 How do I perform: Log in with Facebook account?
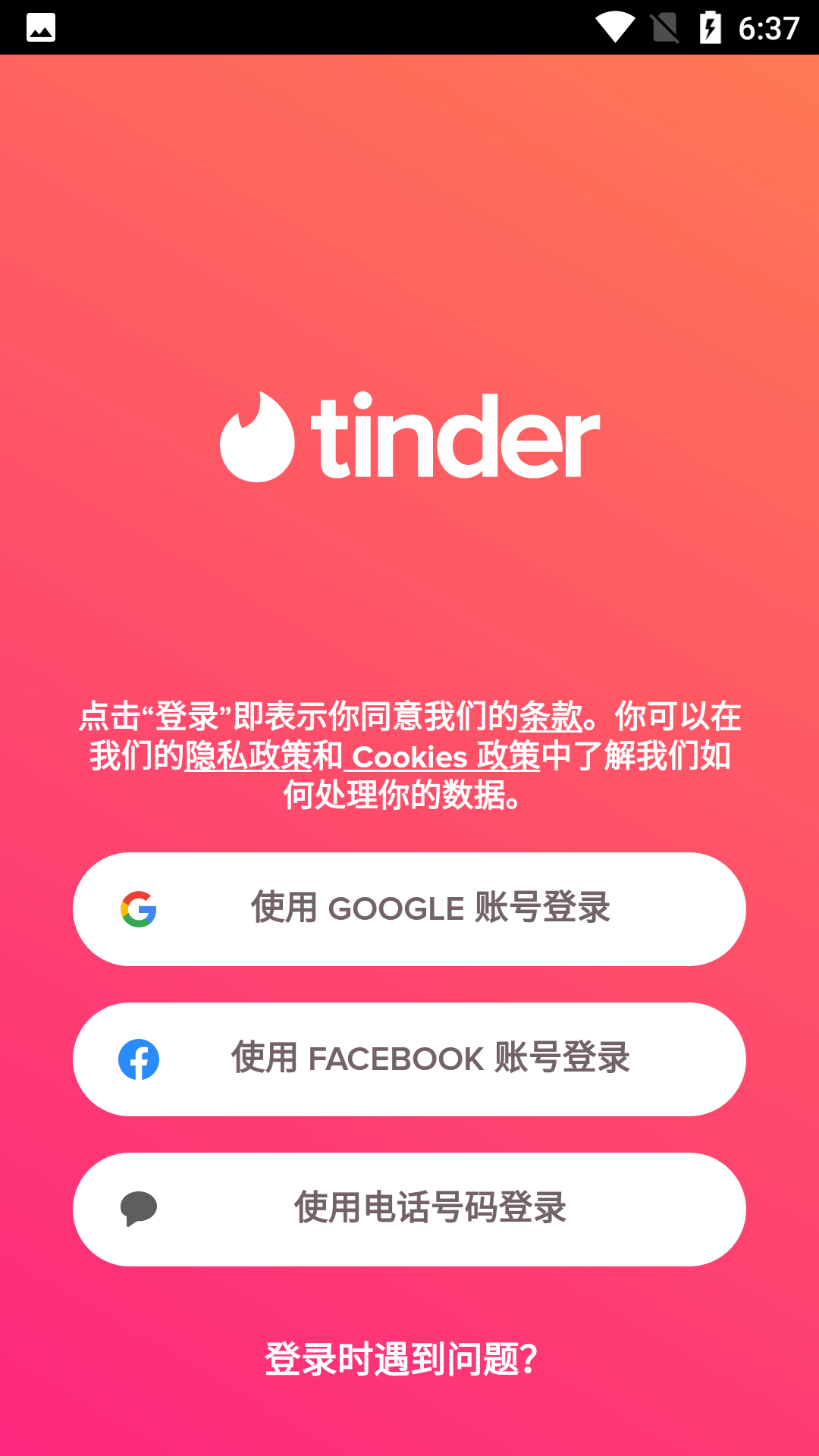[409, 1059]
